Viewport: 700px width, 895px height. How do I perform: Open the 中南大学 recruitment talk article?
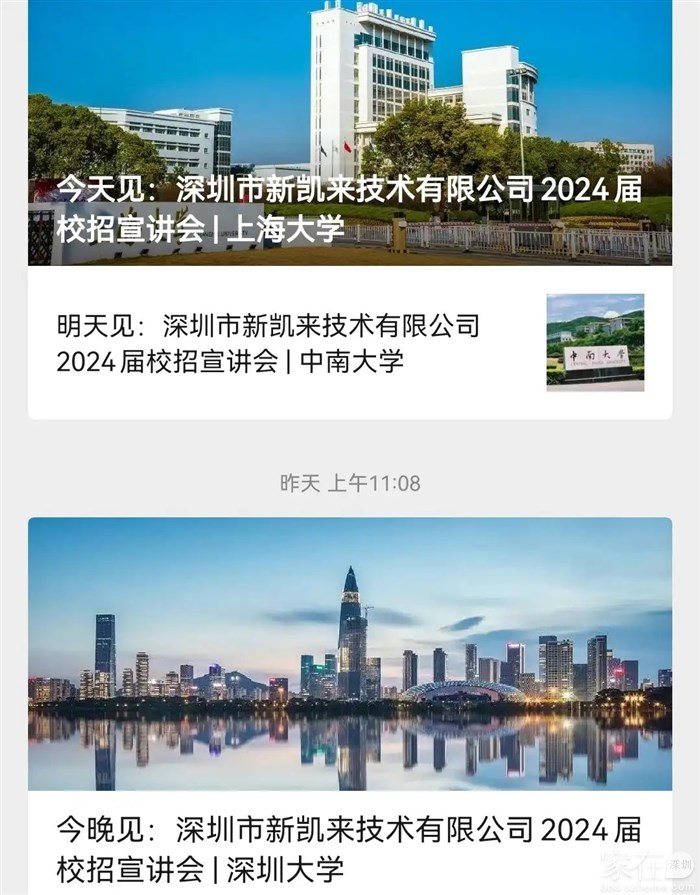coord(268,343)
